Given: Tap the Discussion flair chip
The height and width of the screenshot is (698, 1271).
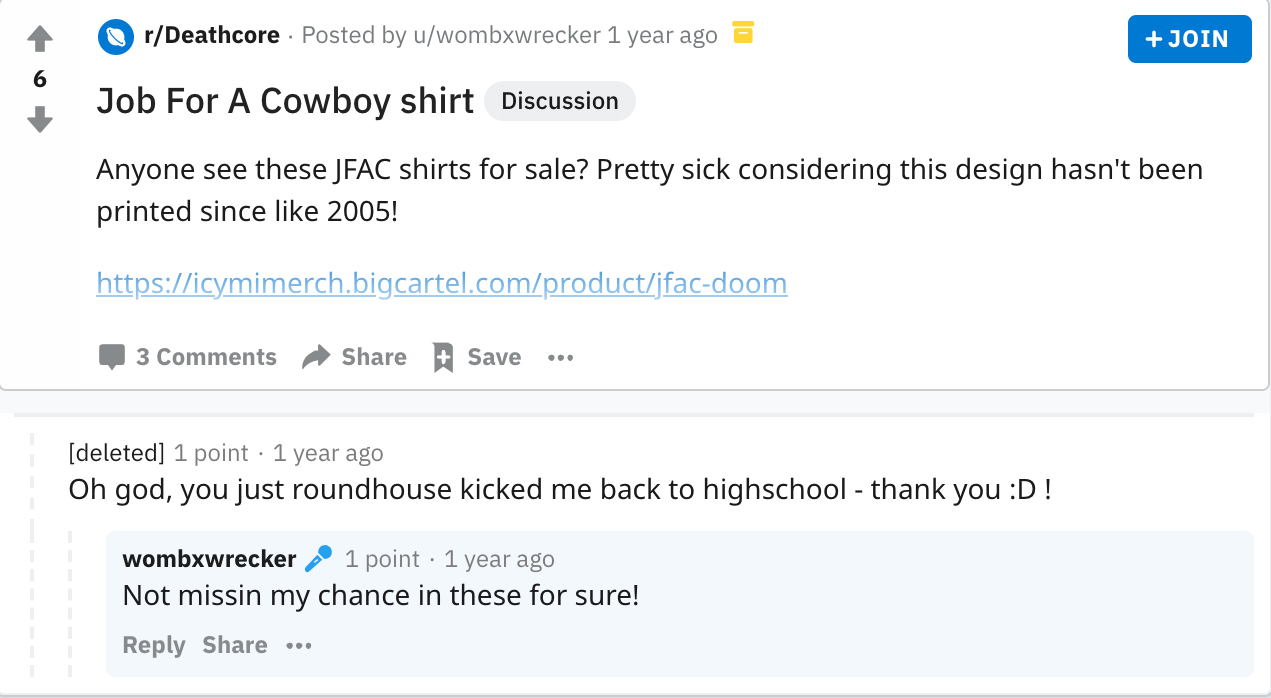Looking at the screenshot, I should (x=559, y=101).
